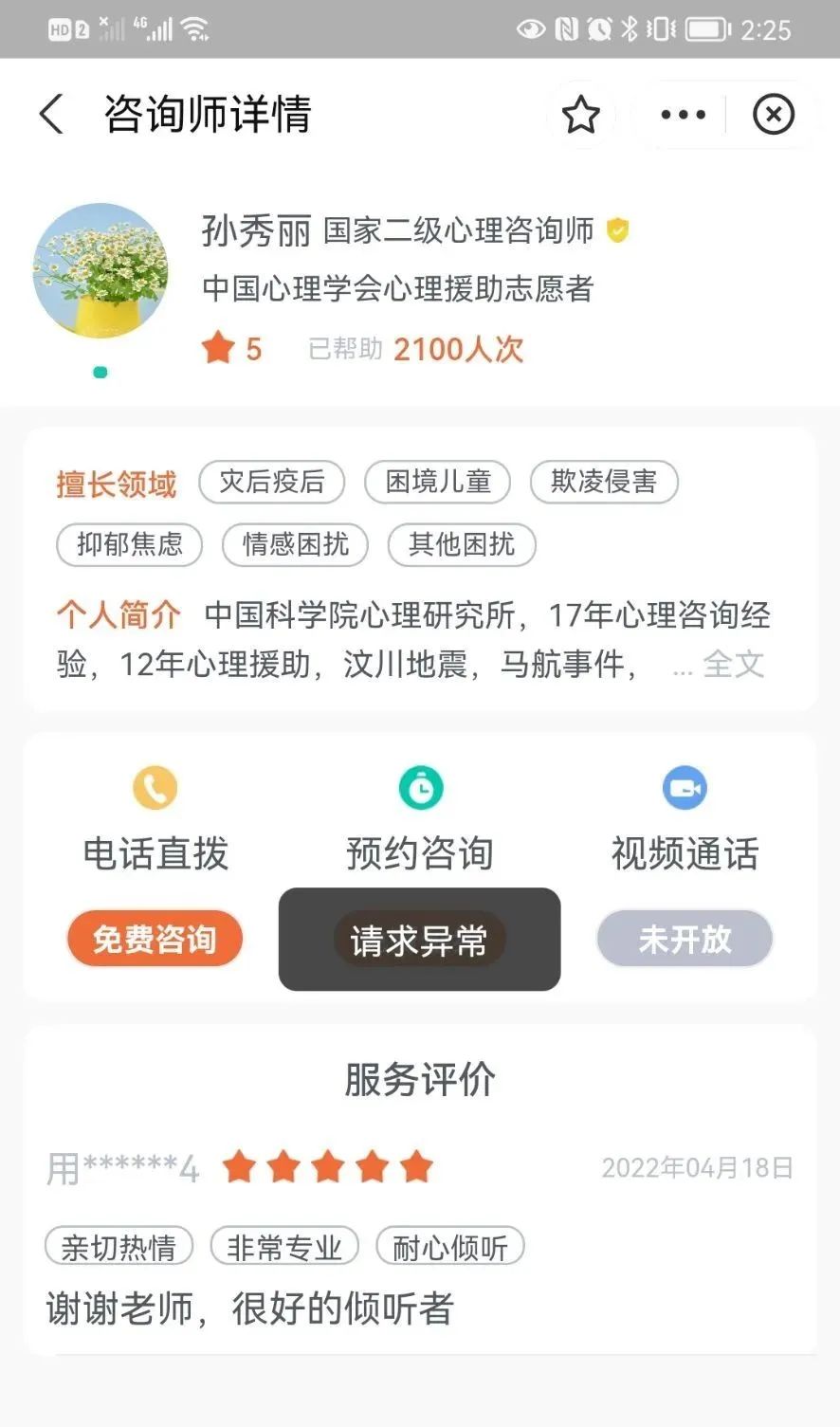Close the mini program

pyautogui.click(x=773, y=115)
